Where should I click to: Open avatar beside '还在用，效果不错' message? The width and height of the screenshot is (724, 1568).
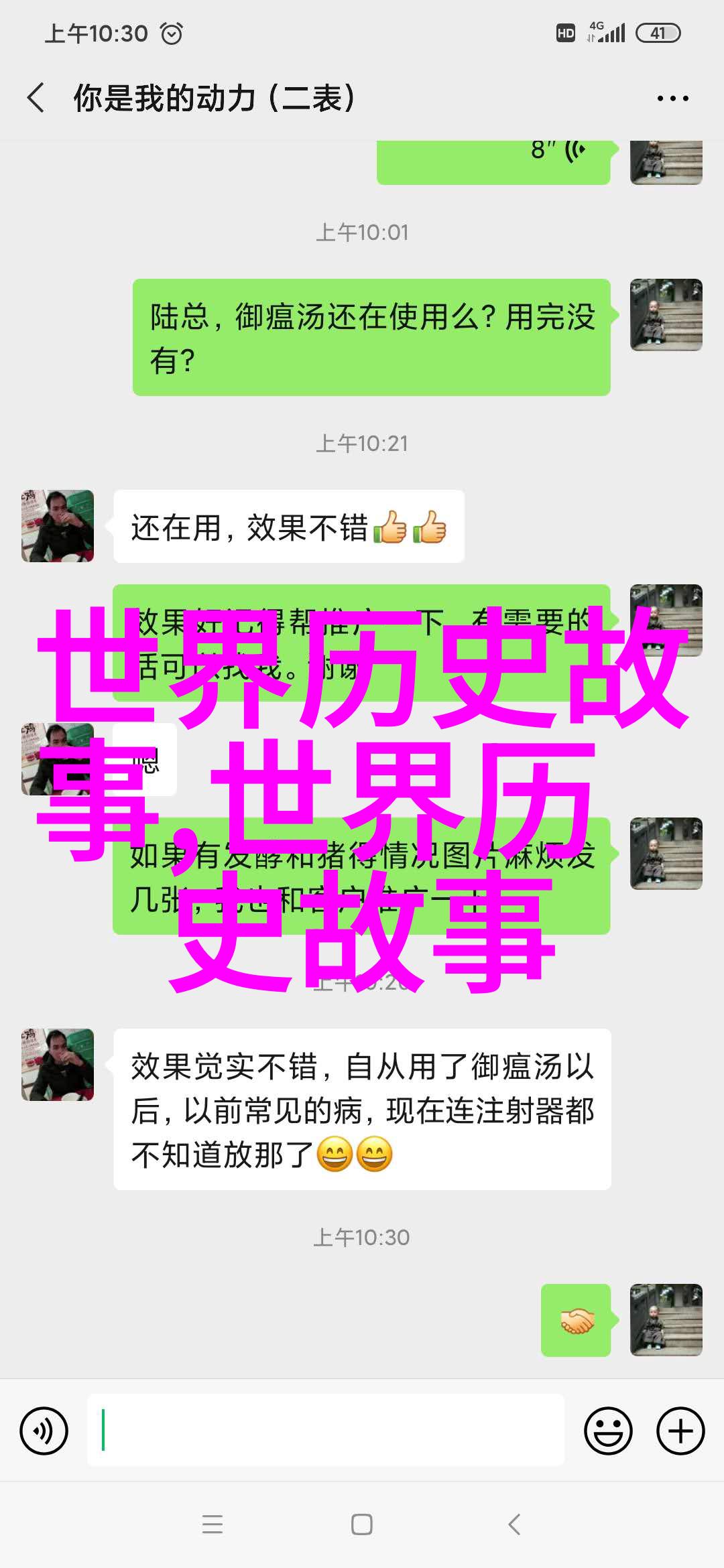tap(58, 526)
